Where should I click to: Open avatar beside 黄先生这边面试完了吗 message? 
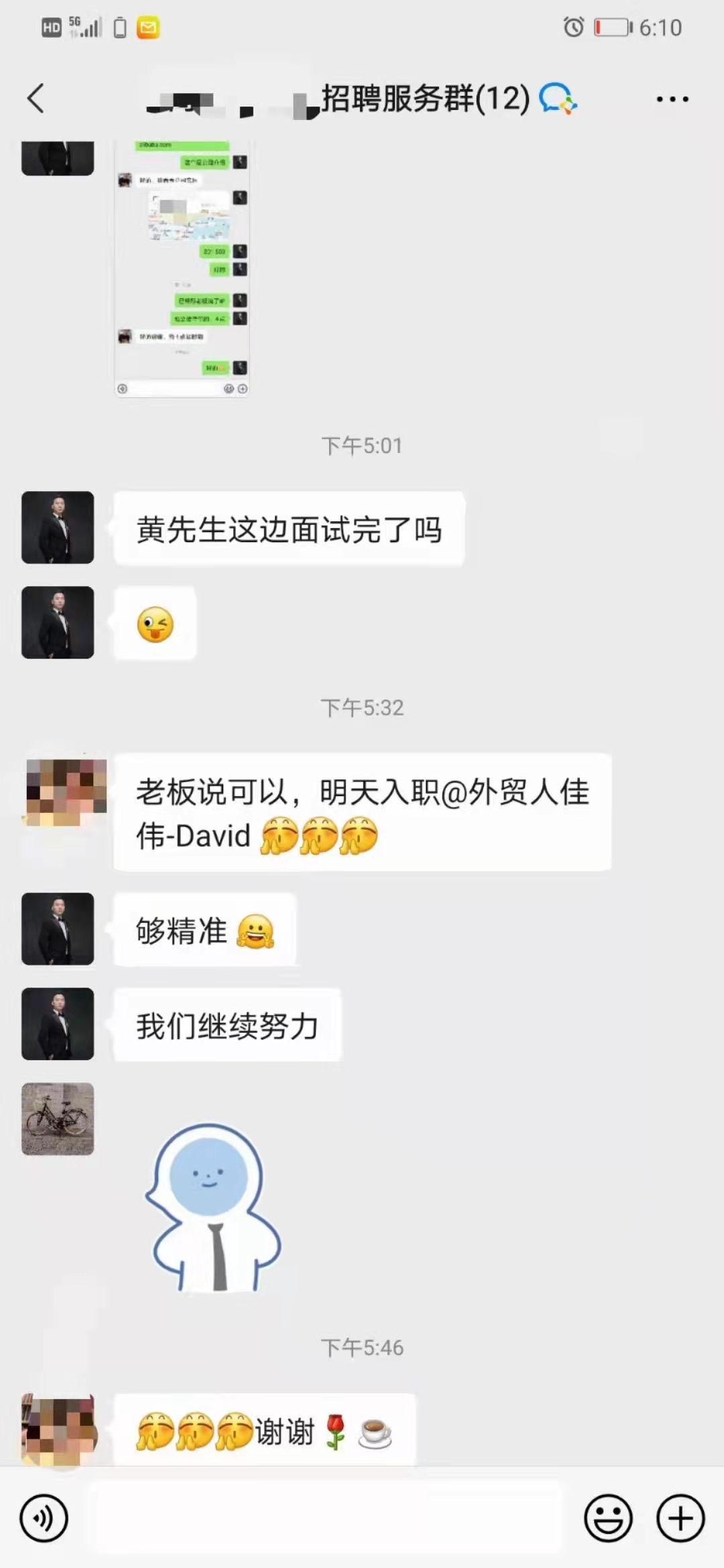58,527
